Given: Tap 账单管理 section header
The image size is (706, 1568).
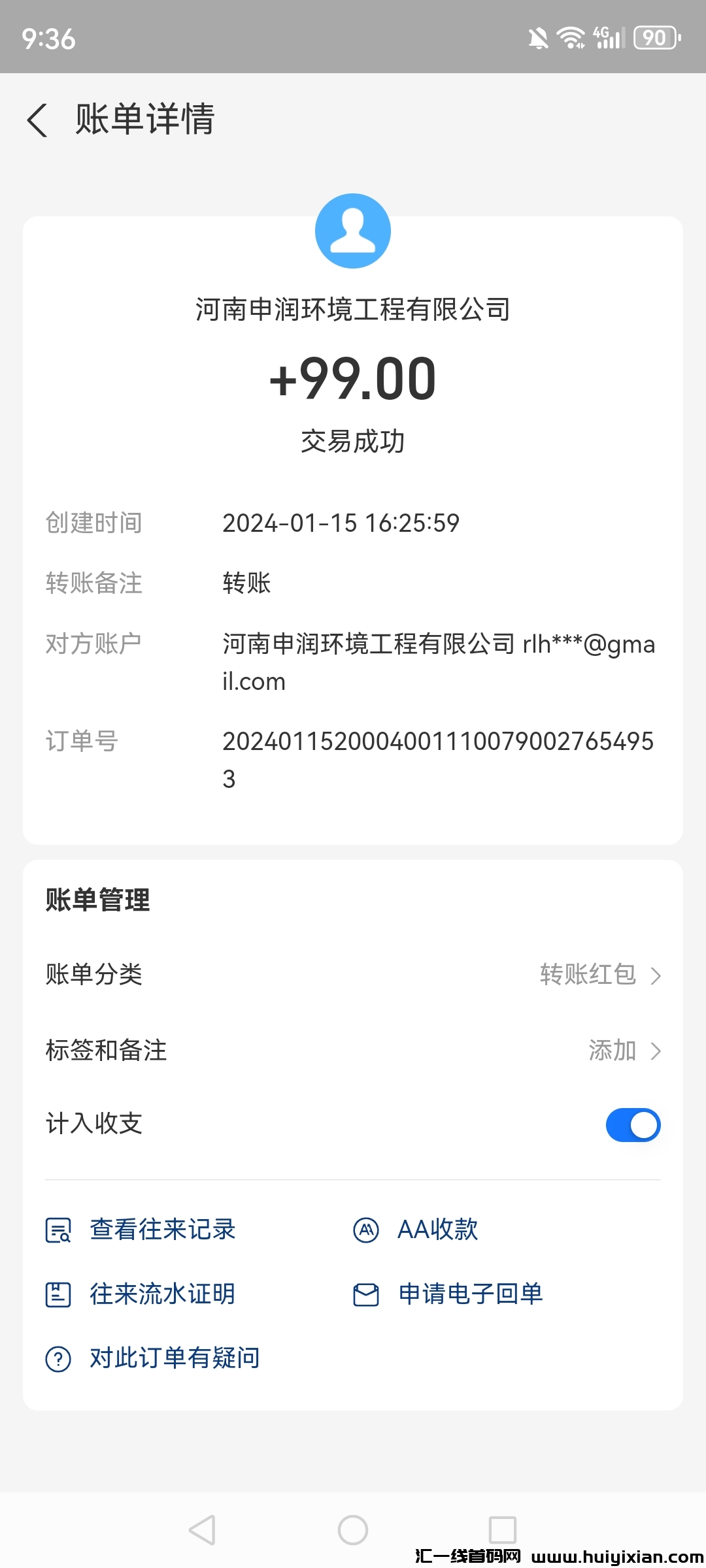Looking at the screenshot, I should click(97, 899).
